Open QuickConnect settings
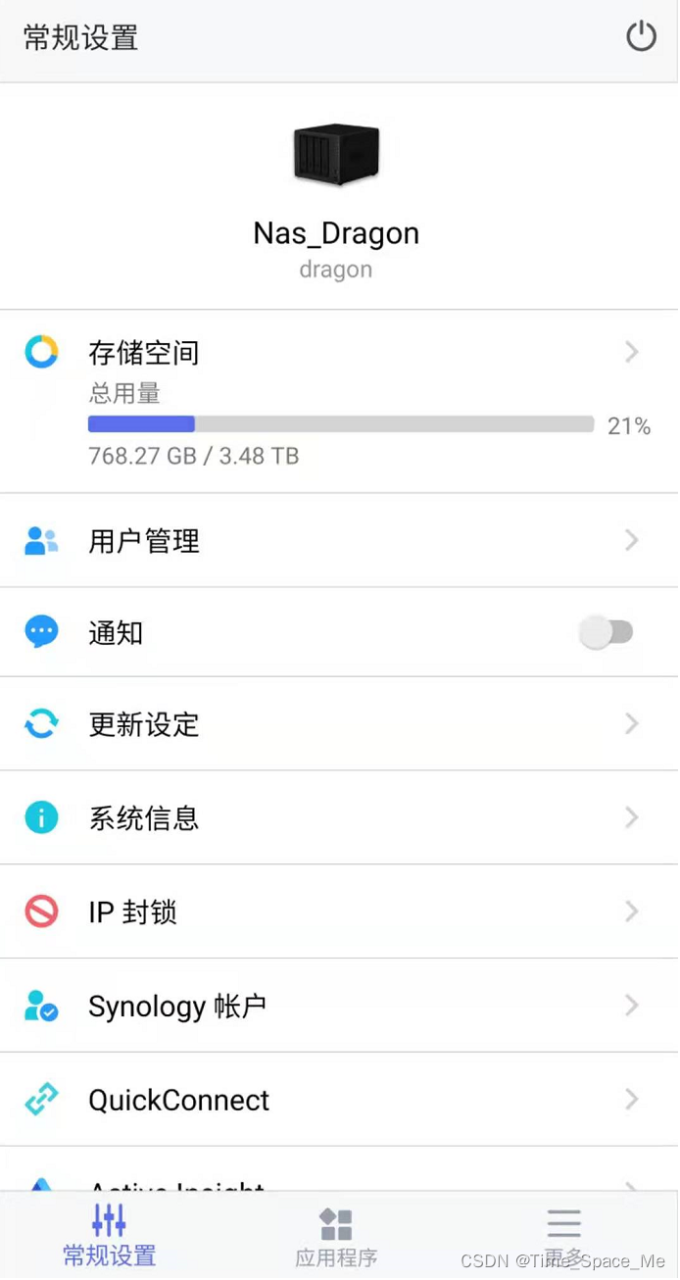680x1280 pixels. pos(340,1100)
